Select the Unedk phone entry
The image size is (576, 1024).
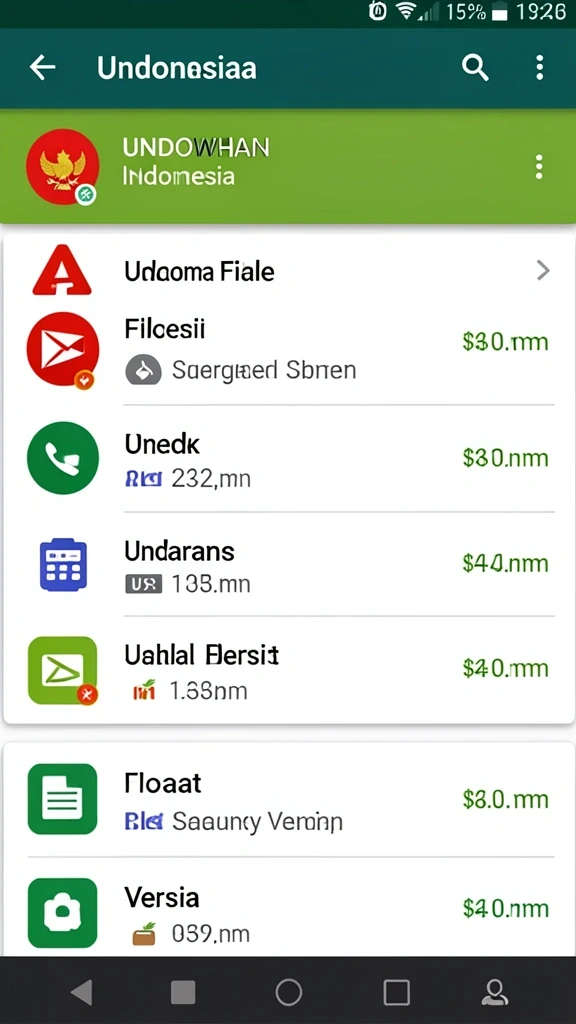pyautogui.click(x=289, y=458)
